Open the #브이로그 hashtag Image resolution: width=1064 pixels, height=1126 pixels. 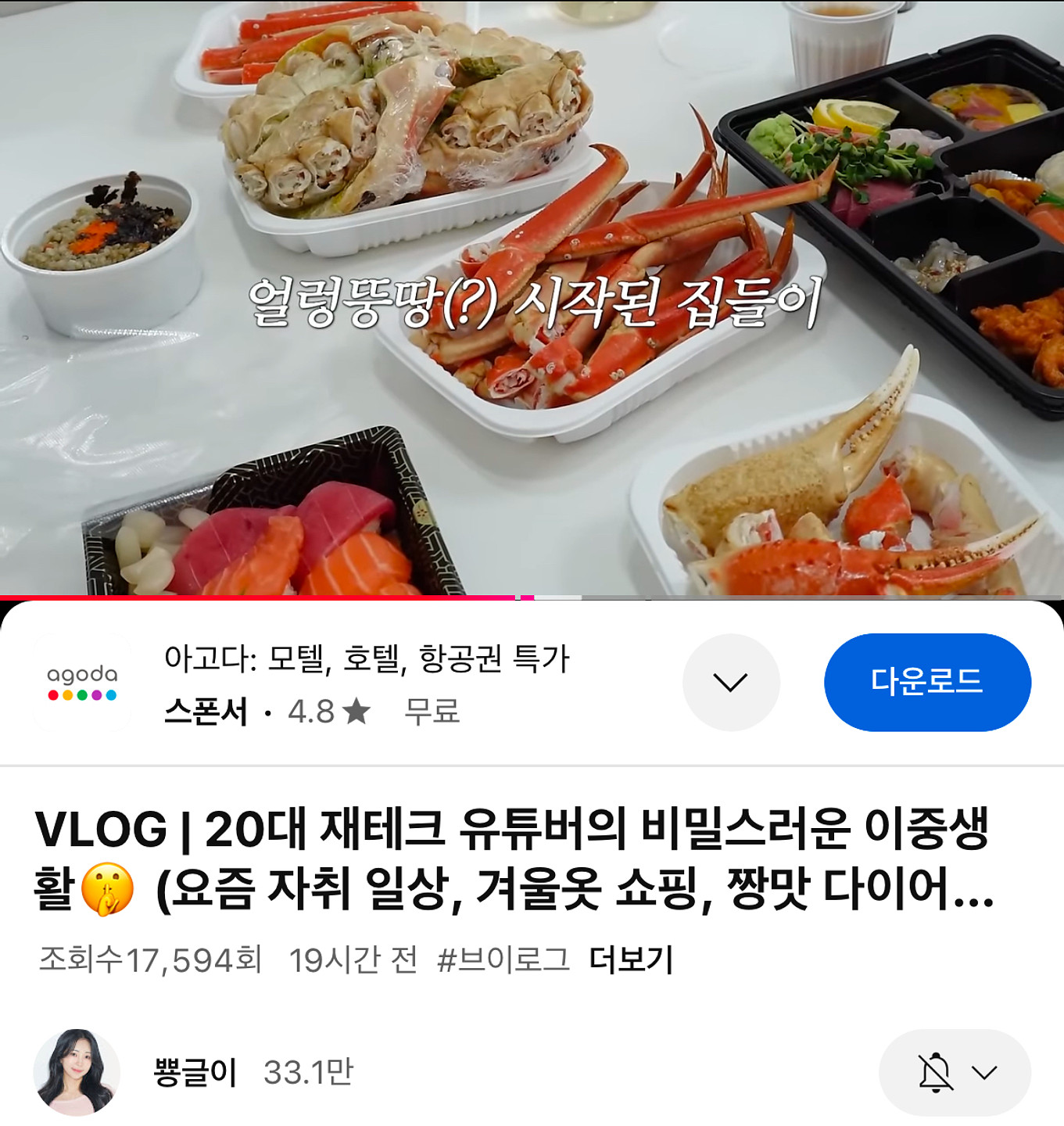click(x=503, y=959)
